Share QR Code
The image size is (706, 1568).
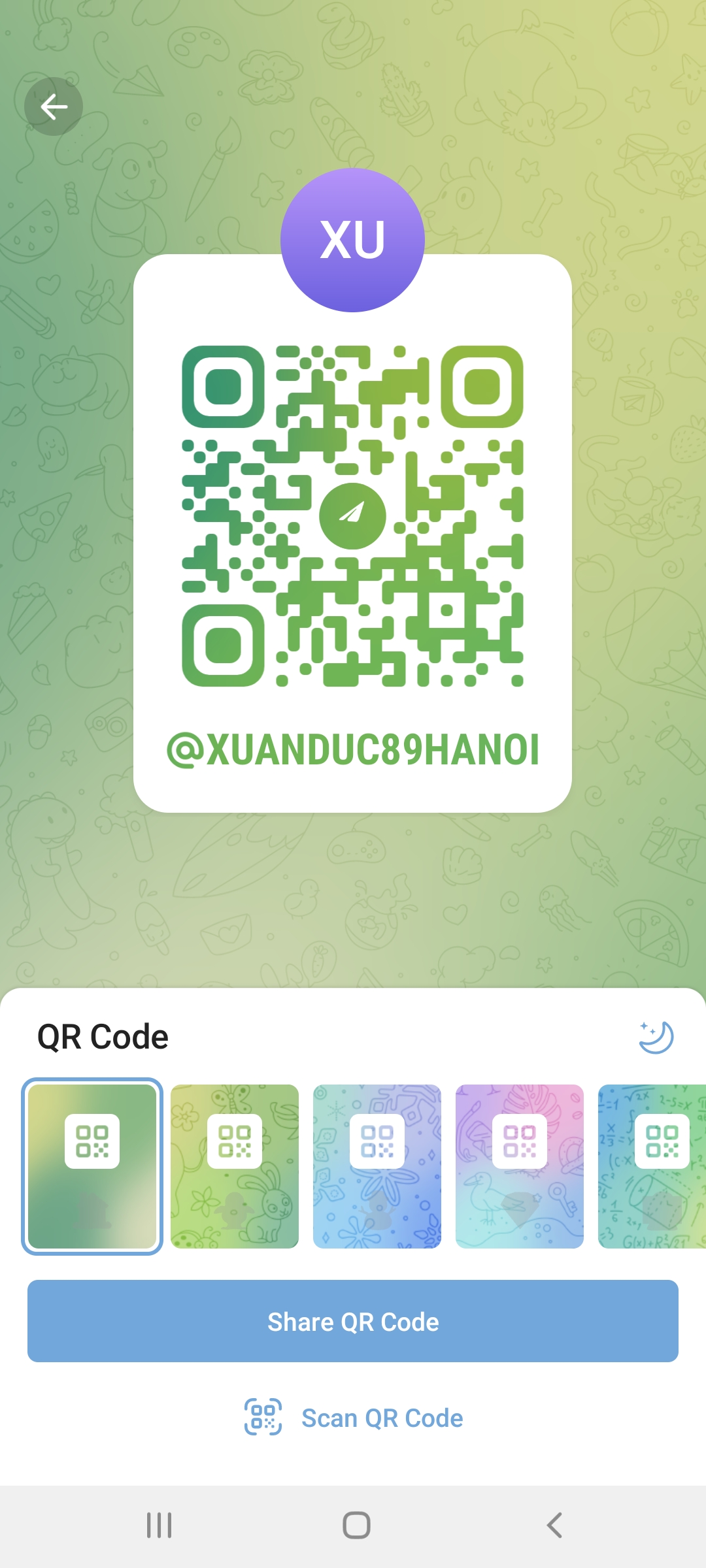pos(353,1321)
